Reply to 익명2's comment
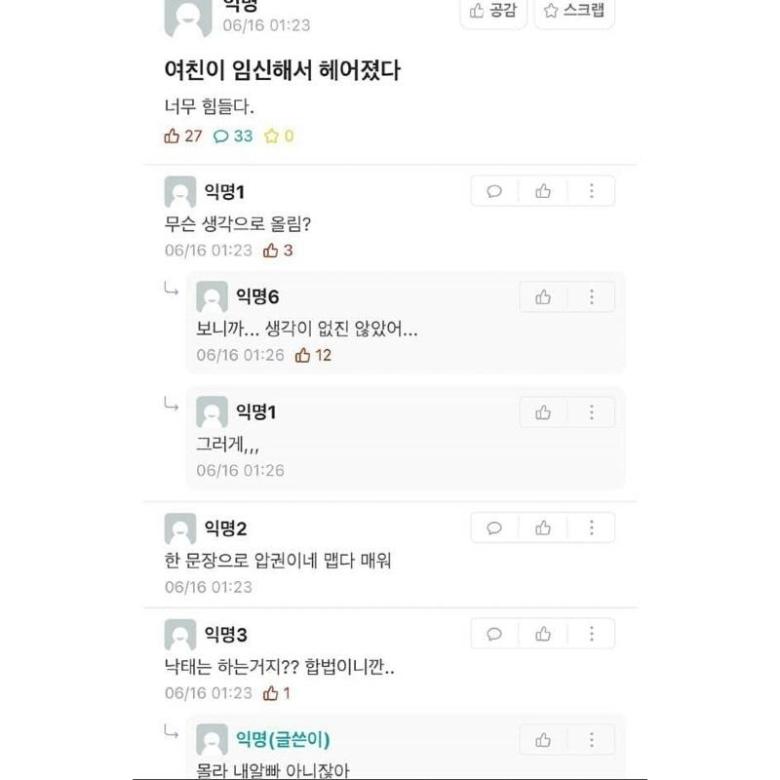 pyautogui.click(x=494, y=528)
